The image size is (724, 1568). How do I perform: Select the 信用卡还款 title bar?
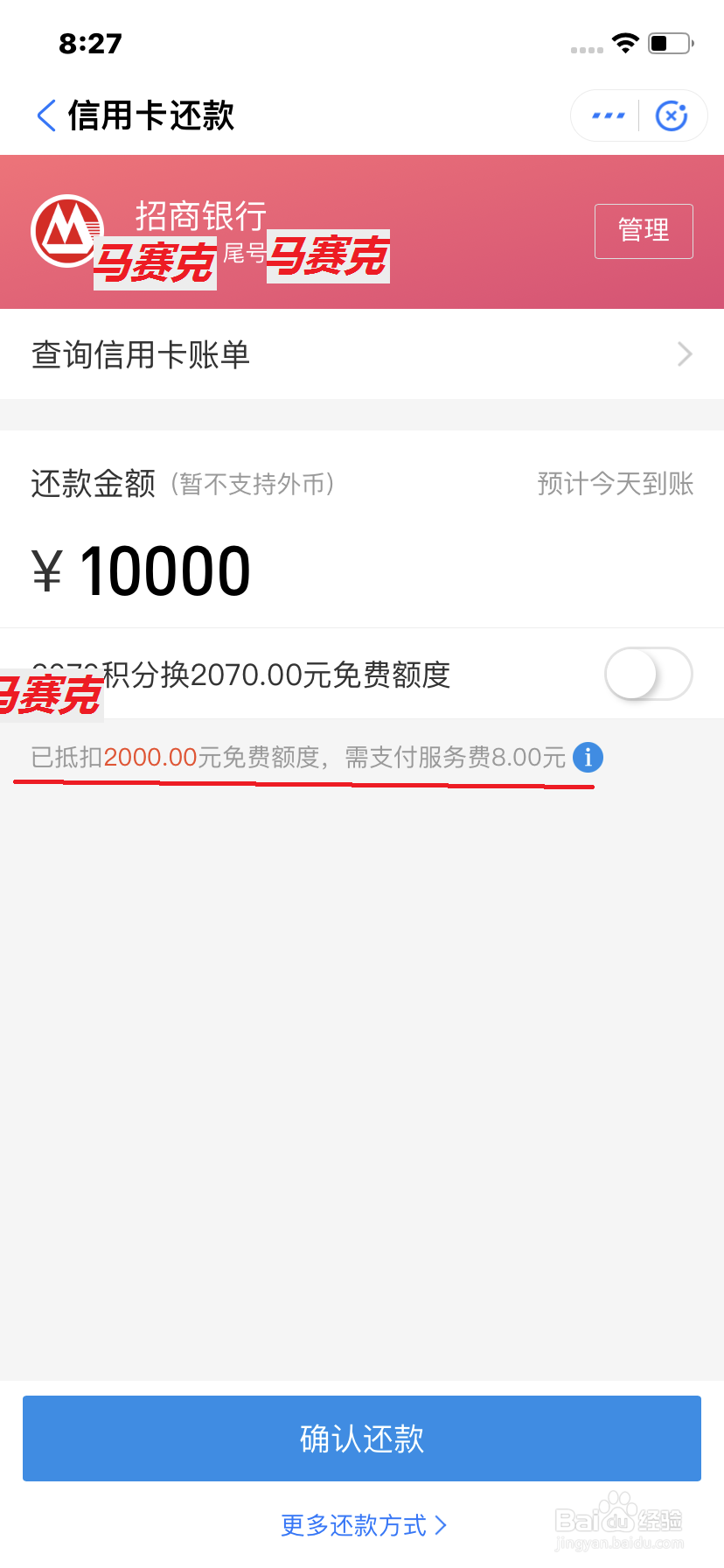(149, 115)
